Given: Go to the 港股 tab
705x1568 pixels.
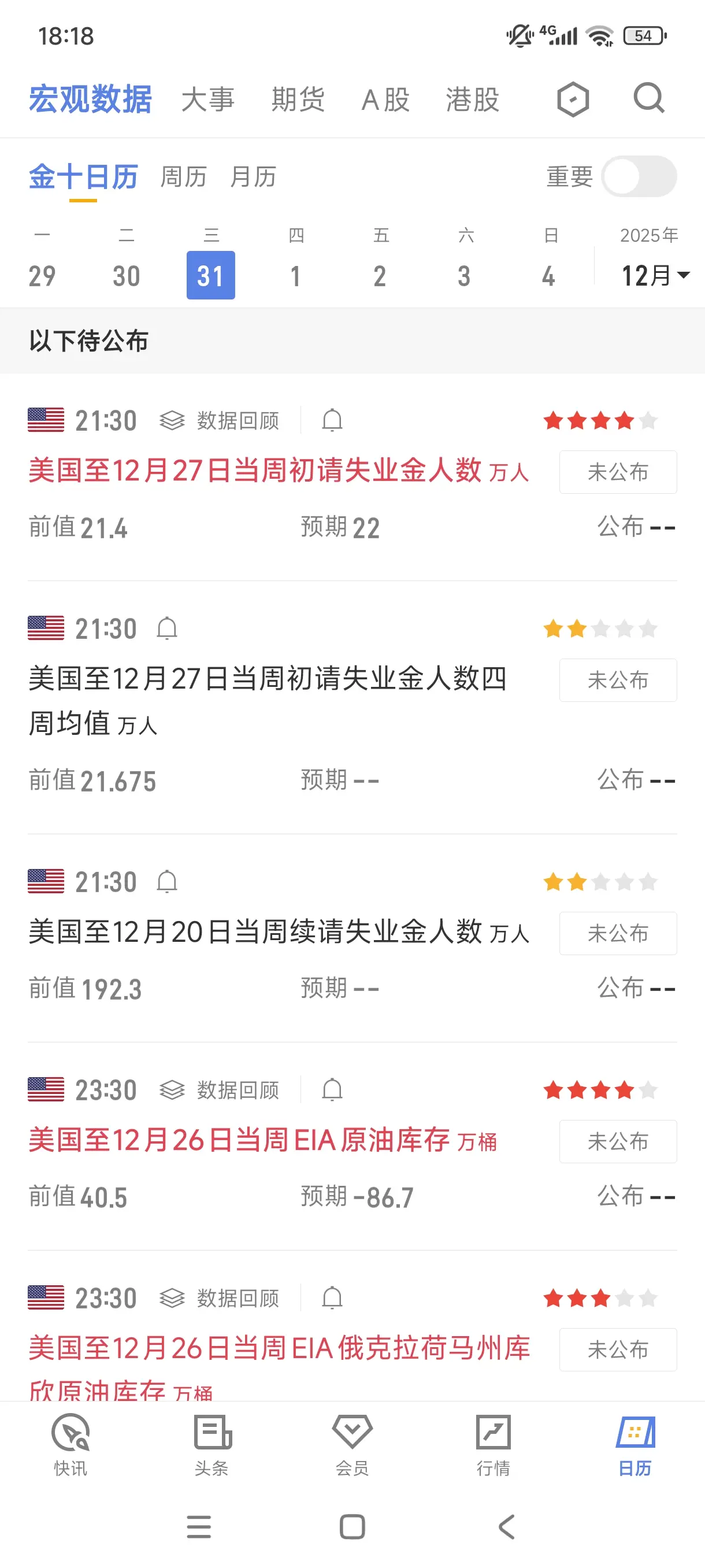Looking at the screenshot, I should [473, 99].
